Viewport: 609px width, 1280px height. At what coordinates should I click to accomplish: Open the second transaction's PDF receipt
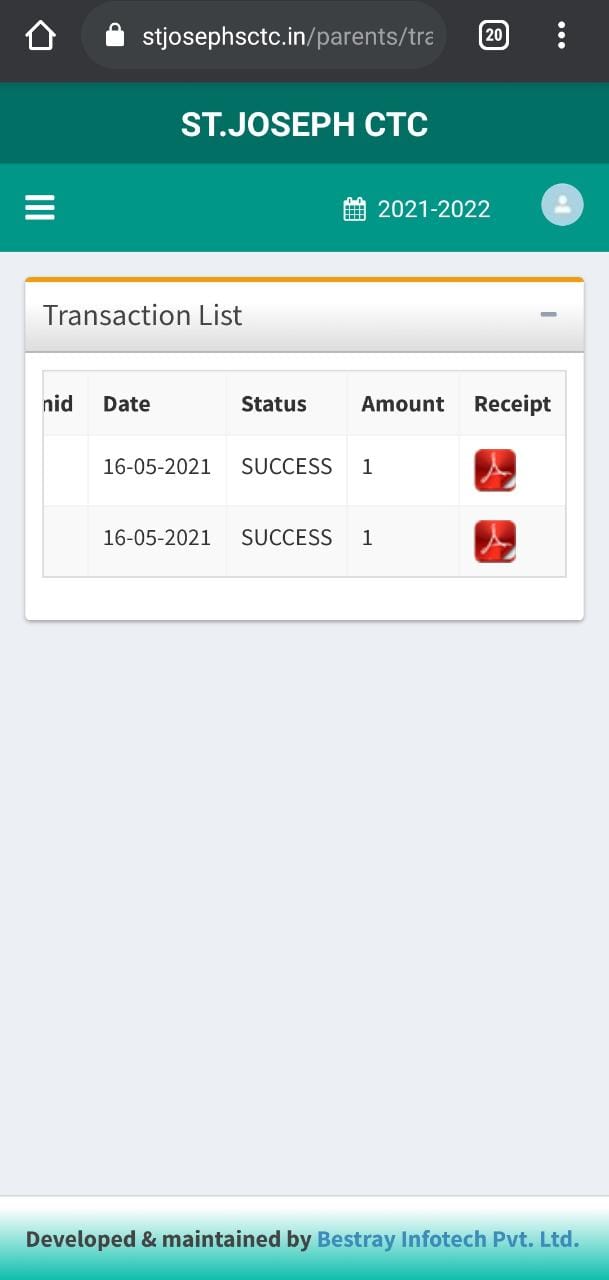(x=495, y=541)
